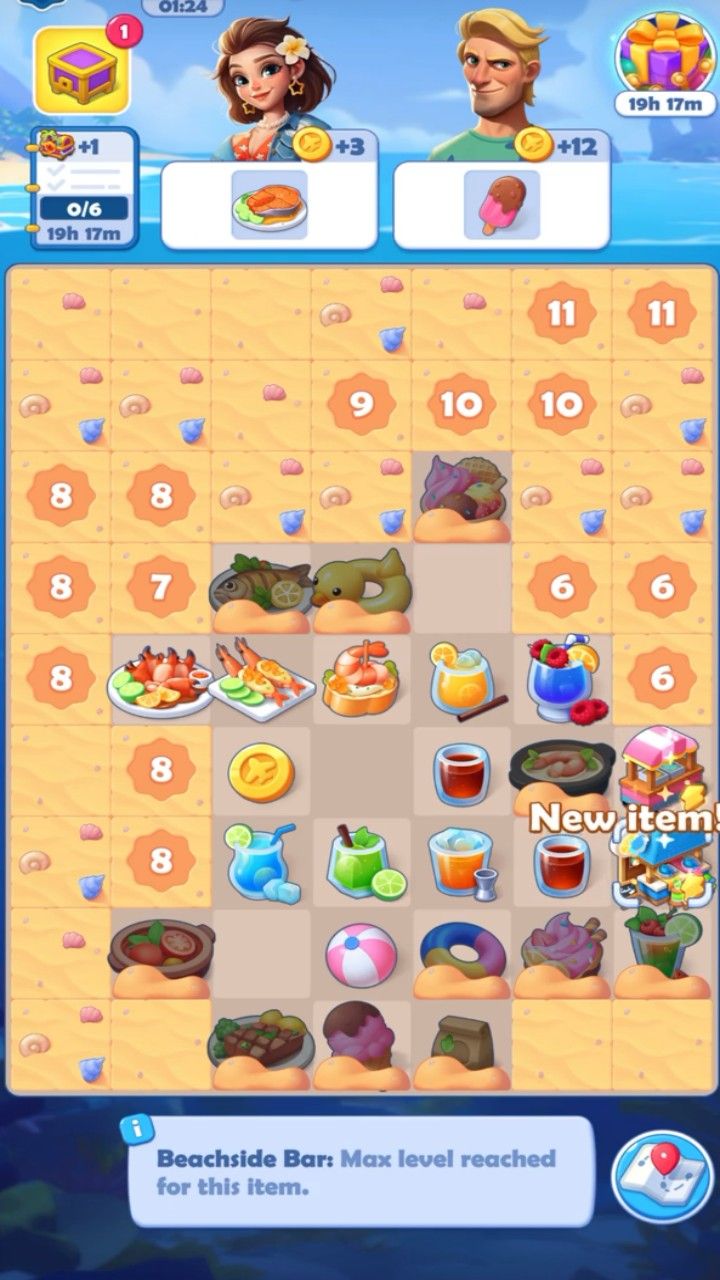The width and height of the screenshot is (720, 1280).
Task: Tap the blue drink with ice cubes
Action: pos(260,862)
